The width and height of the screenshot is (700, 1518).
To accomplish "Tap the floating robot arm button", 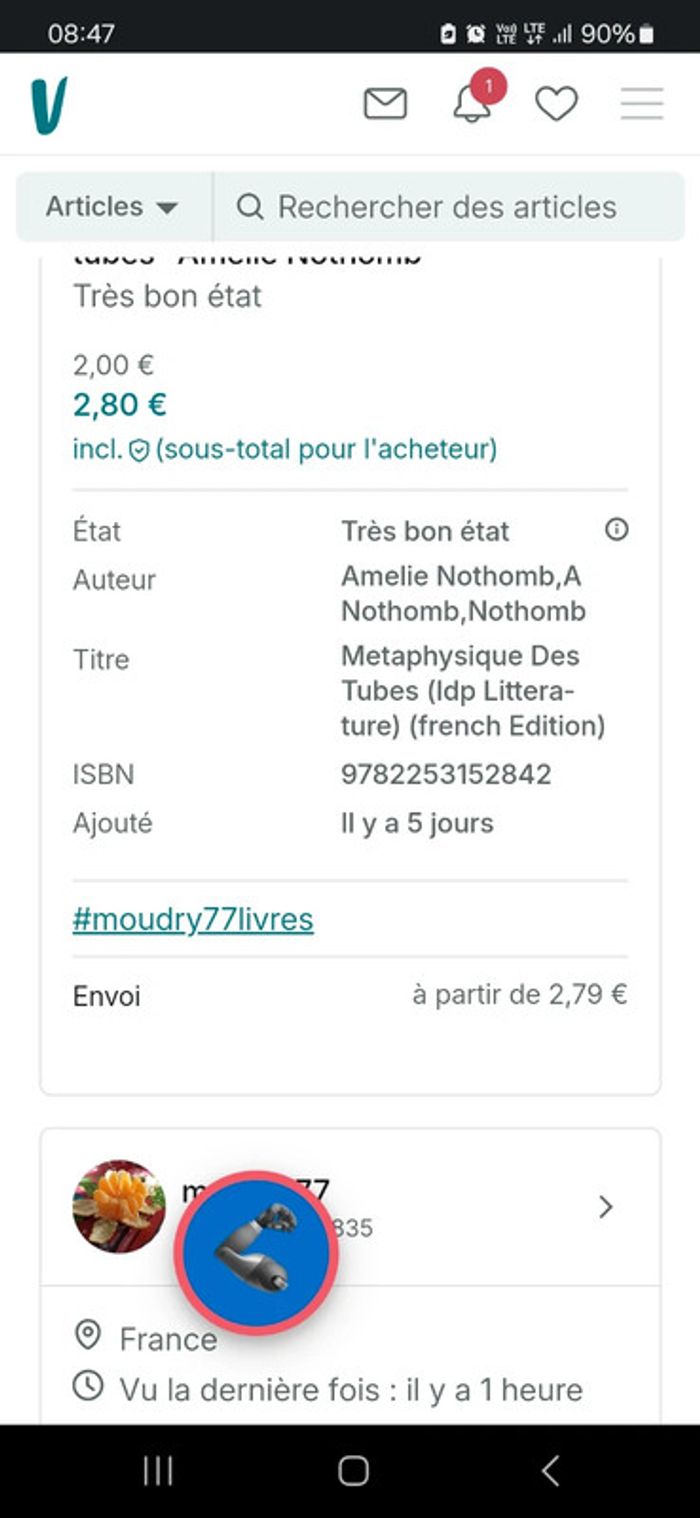I will point(256,1252).
